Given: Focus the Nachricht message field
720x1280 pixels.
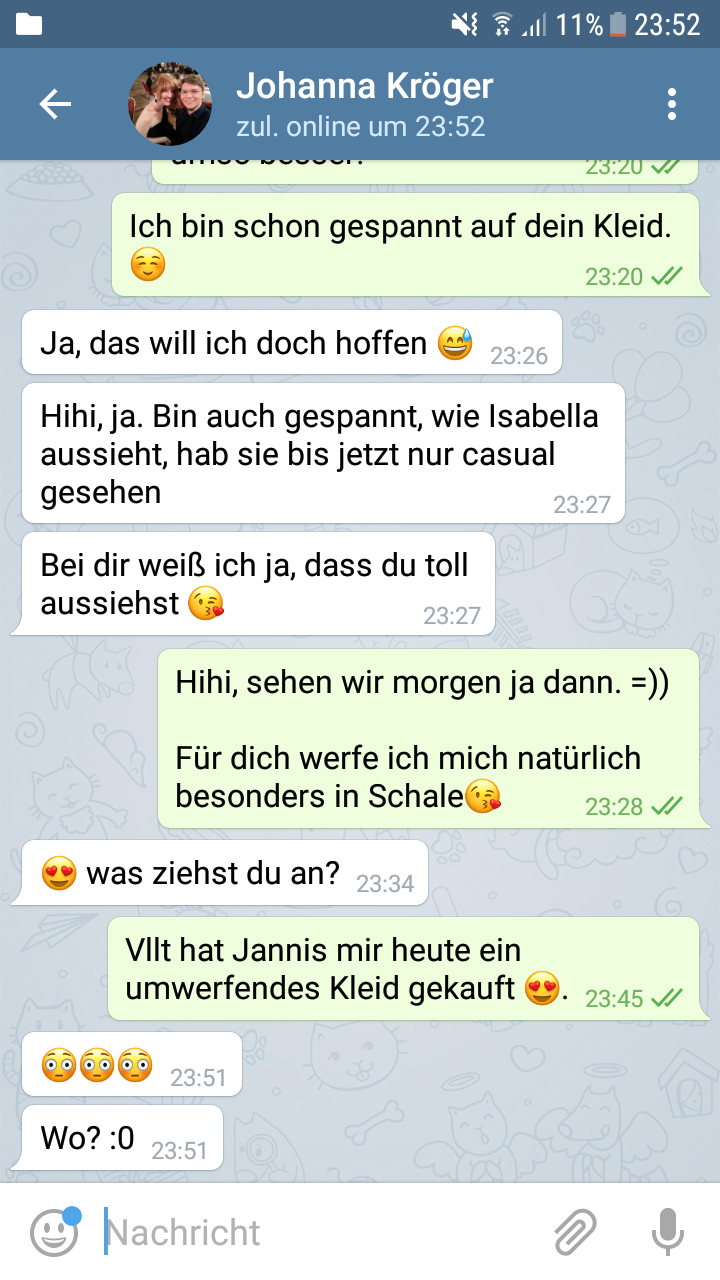Looking at the screenshot, I should click(320, 1232).
